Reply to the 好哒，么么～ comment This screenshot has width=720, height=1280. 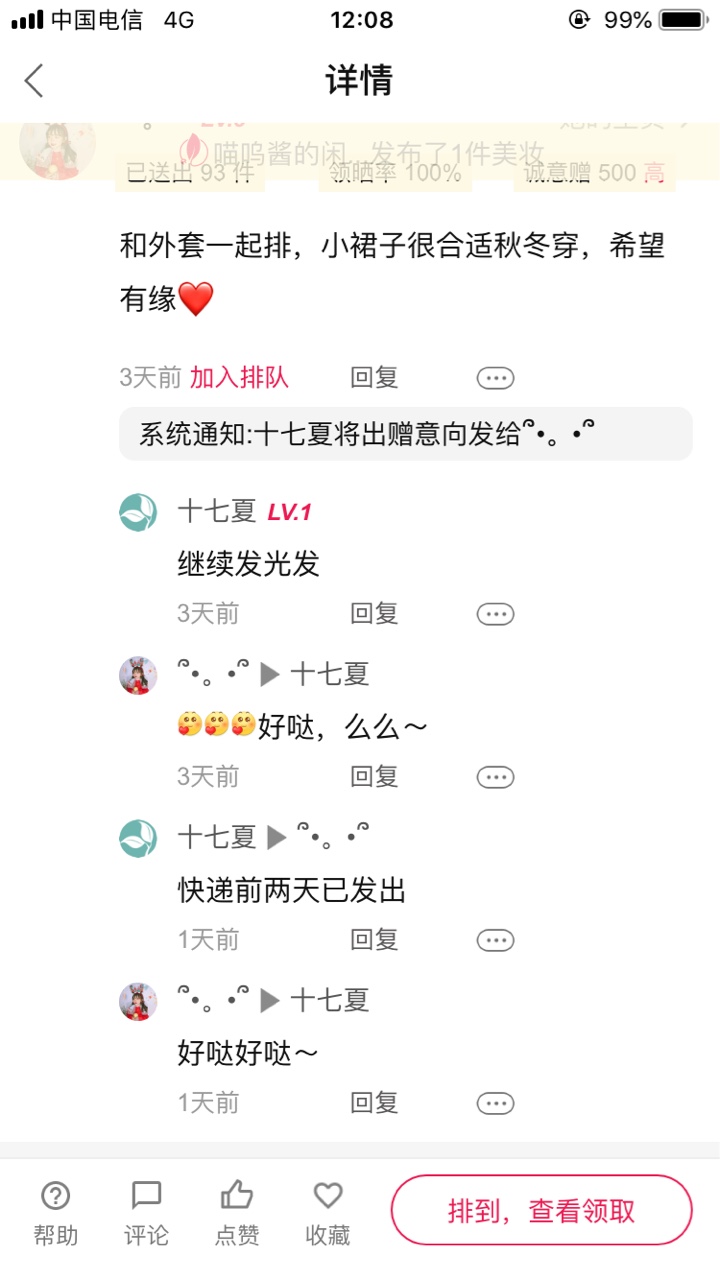coord(374,776)
